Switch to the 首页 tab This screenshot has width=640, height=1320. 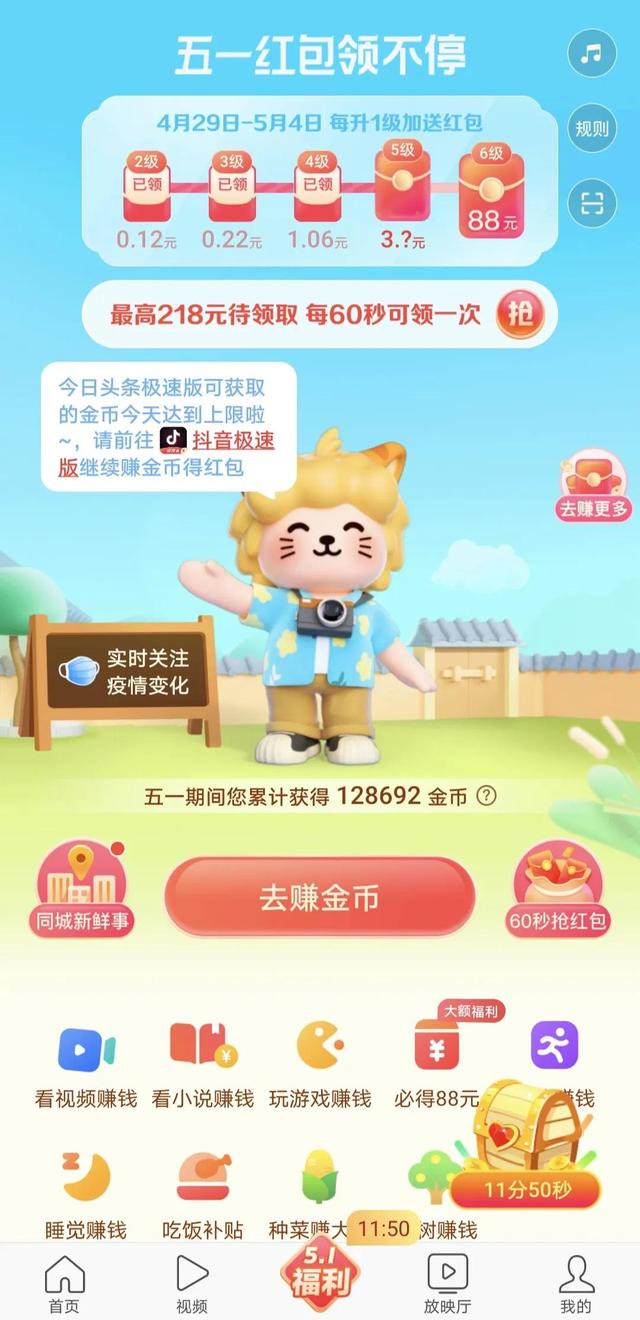64,1284
